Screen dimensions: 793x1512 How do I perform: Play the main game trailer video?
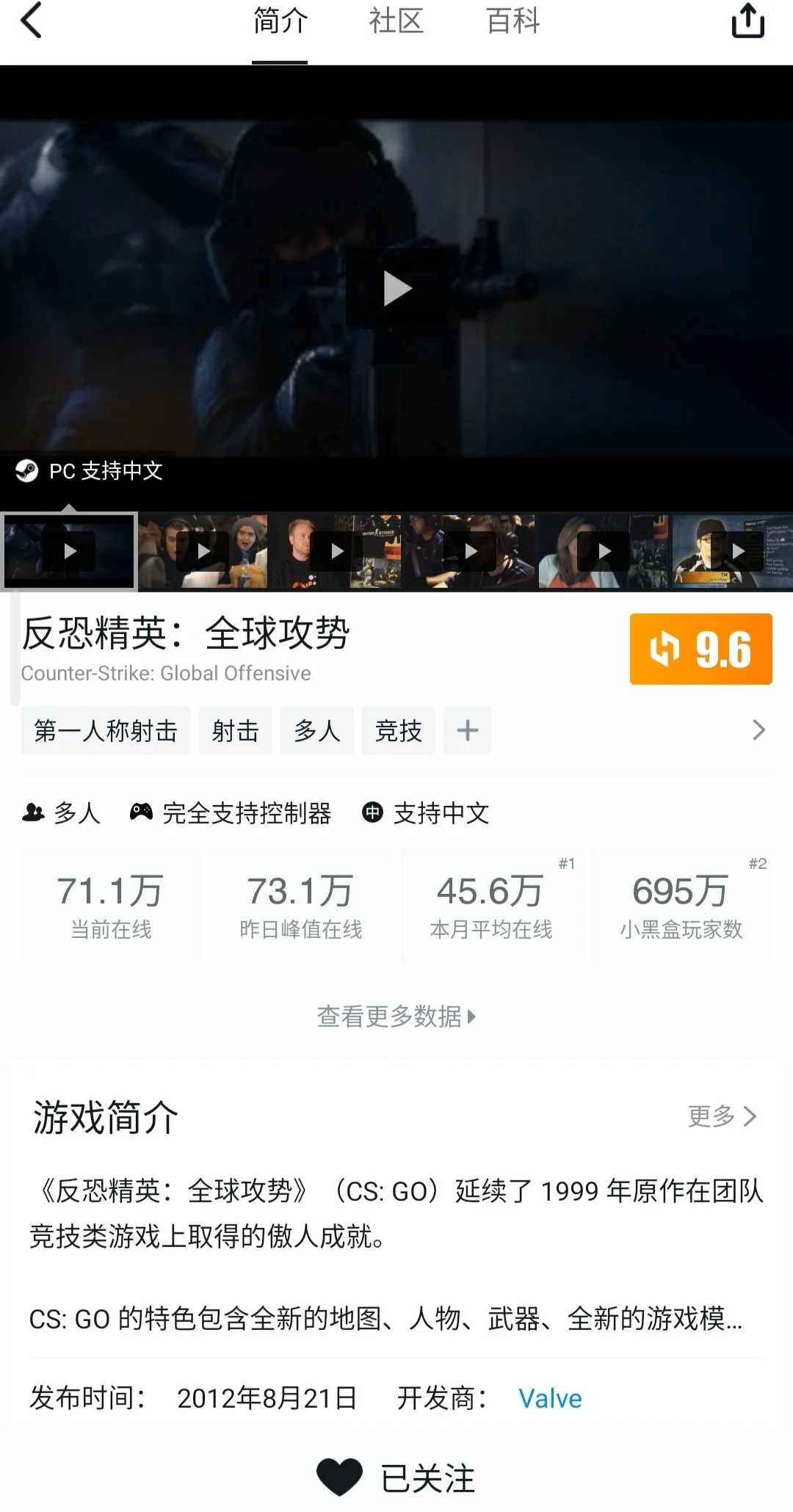tap(397, 288)
